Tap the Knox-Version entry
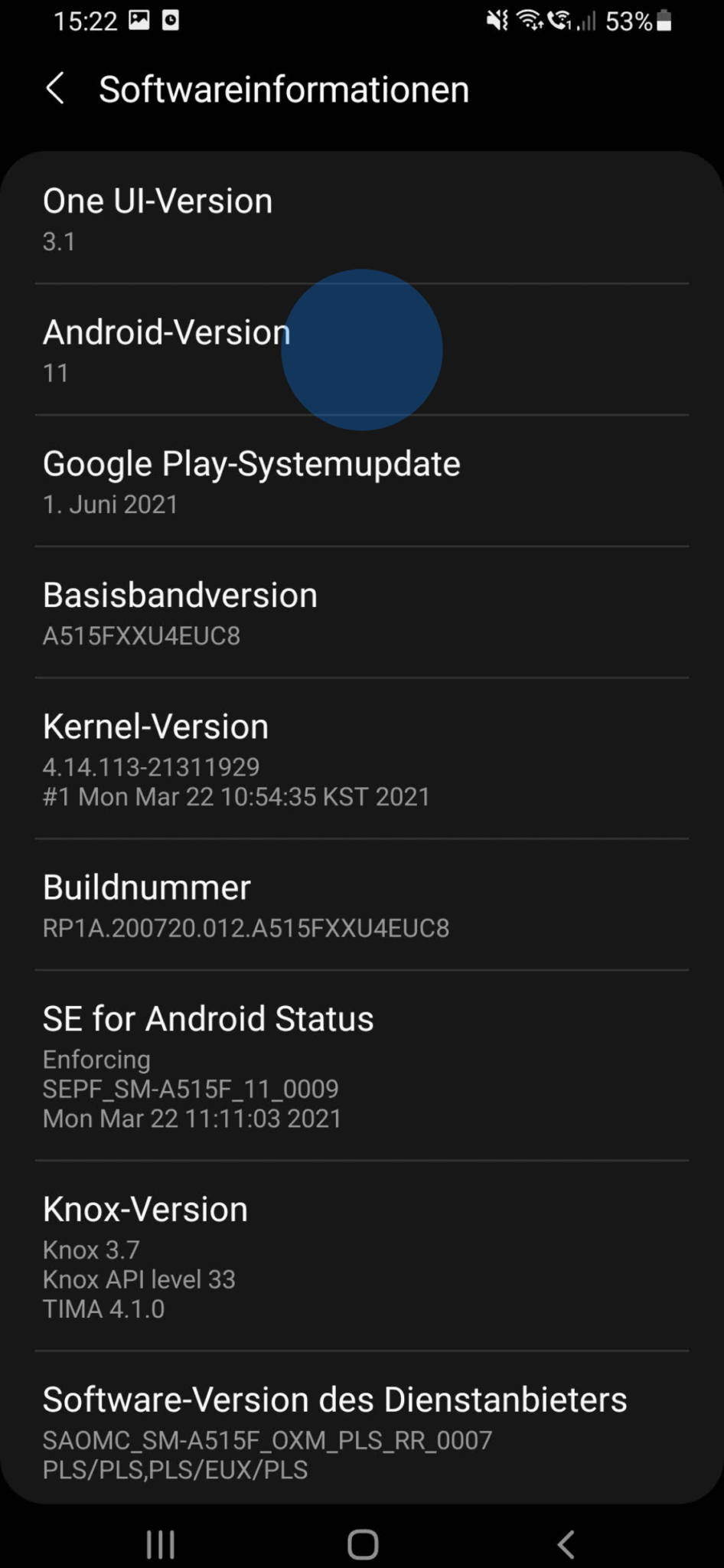 (362, 1256)
